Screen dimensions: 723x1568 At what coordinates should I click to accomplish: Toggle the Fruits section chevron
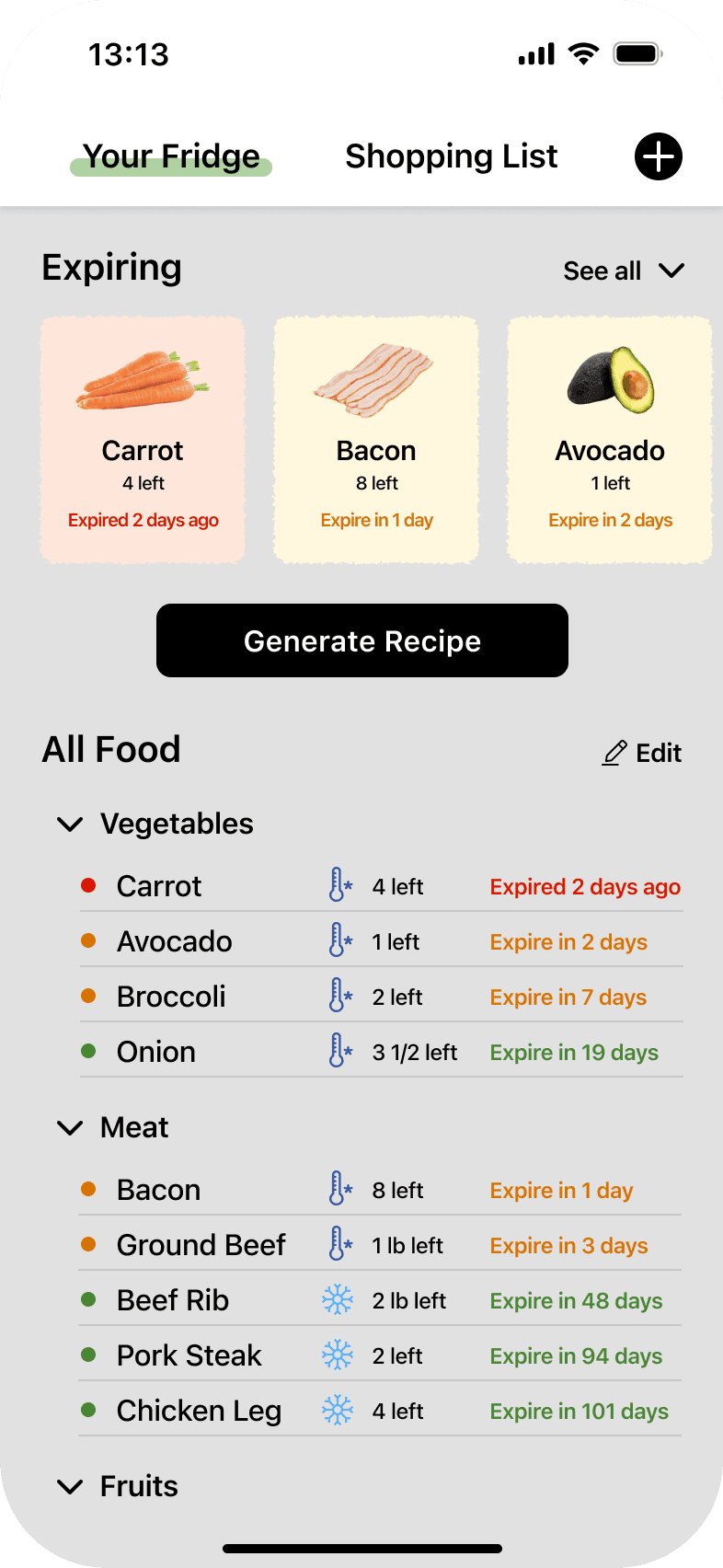pos(70,1486)
